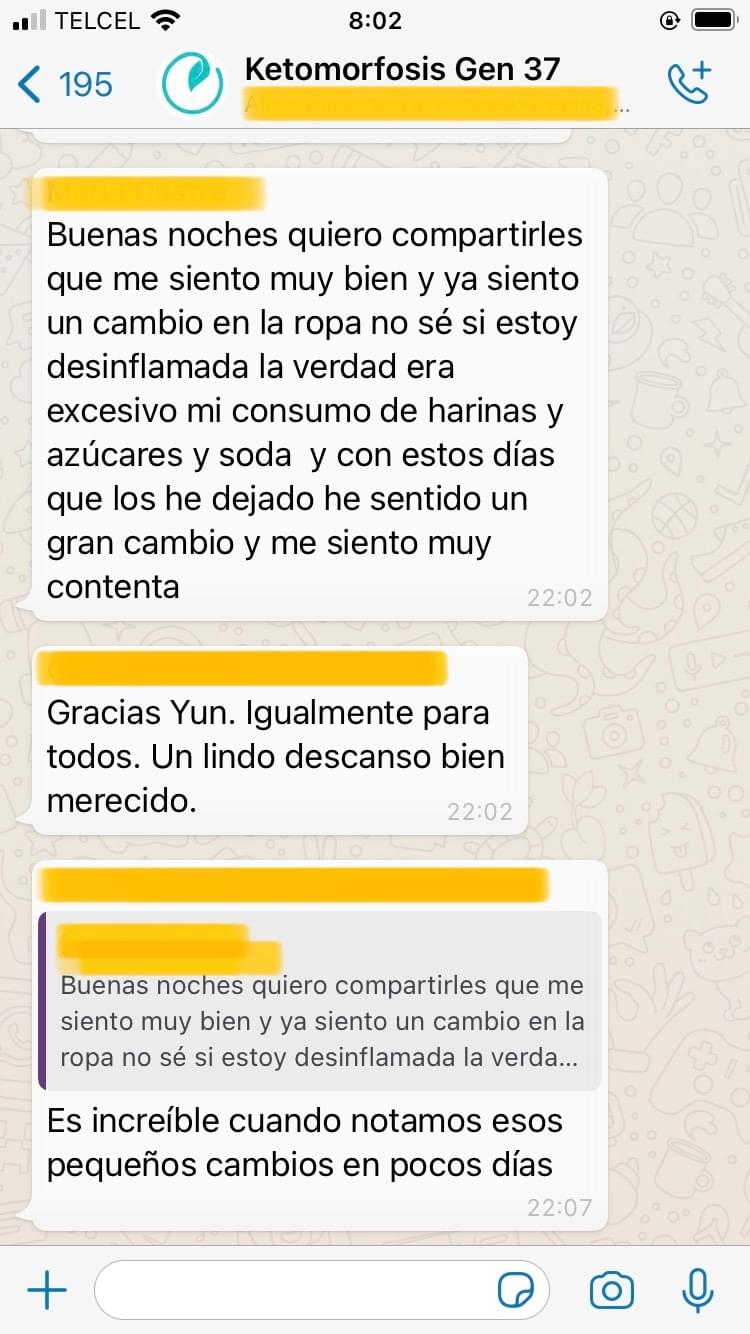The image size is (750, 1334).
Task: Open the Ketomorfosis group avatar
Action: pos(192,85)
